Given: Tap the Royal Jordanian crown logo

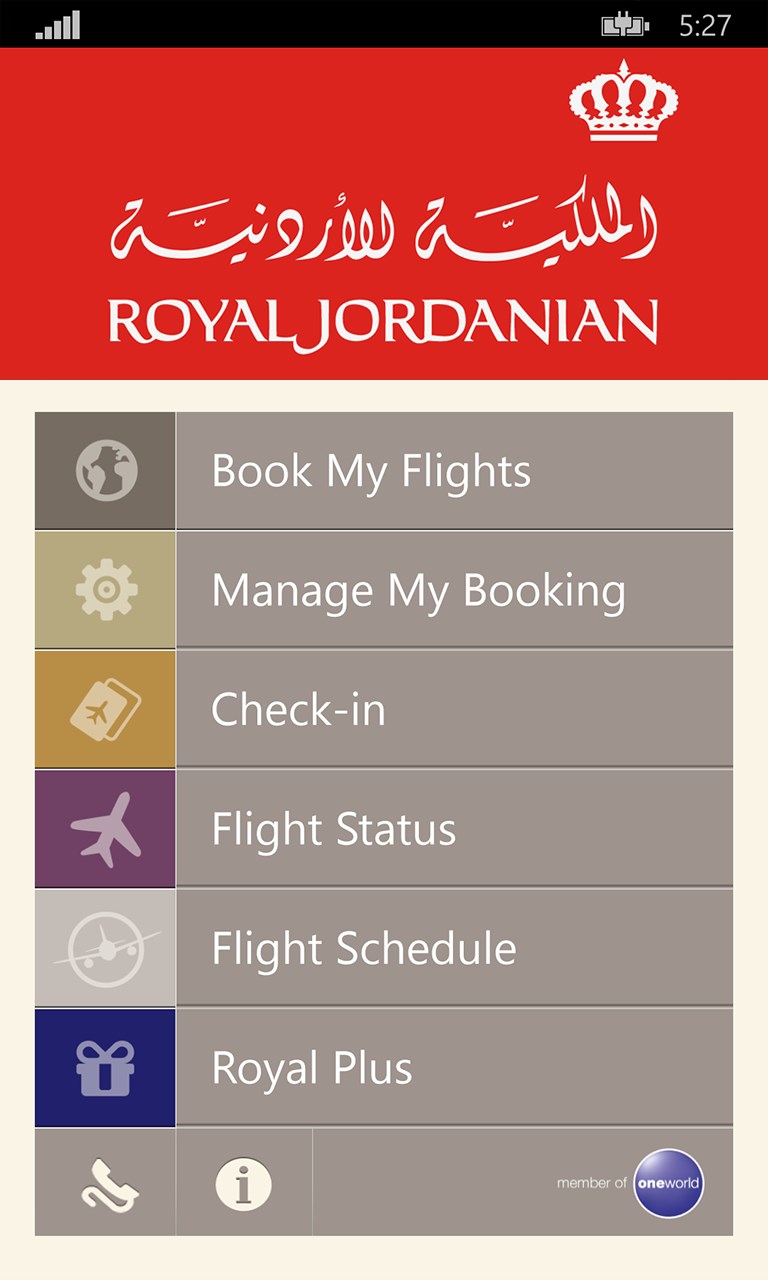Looking at the screenshot, I should tap(625, 100).
